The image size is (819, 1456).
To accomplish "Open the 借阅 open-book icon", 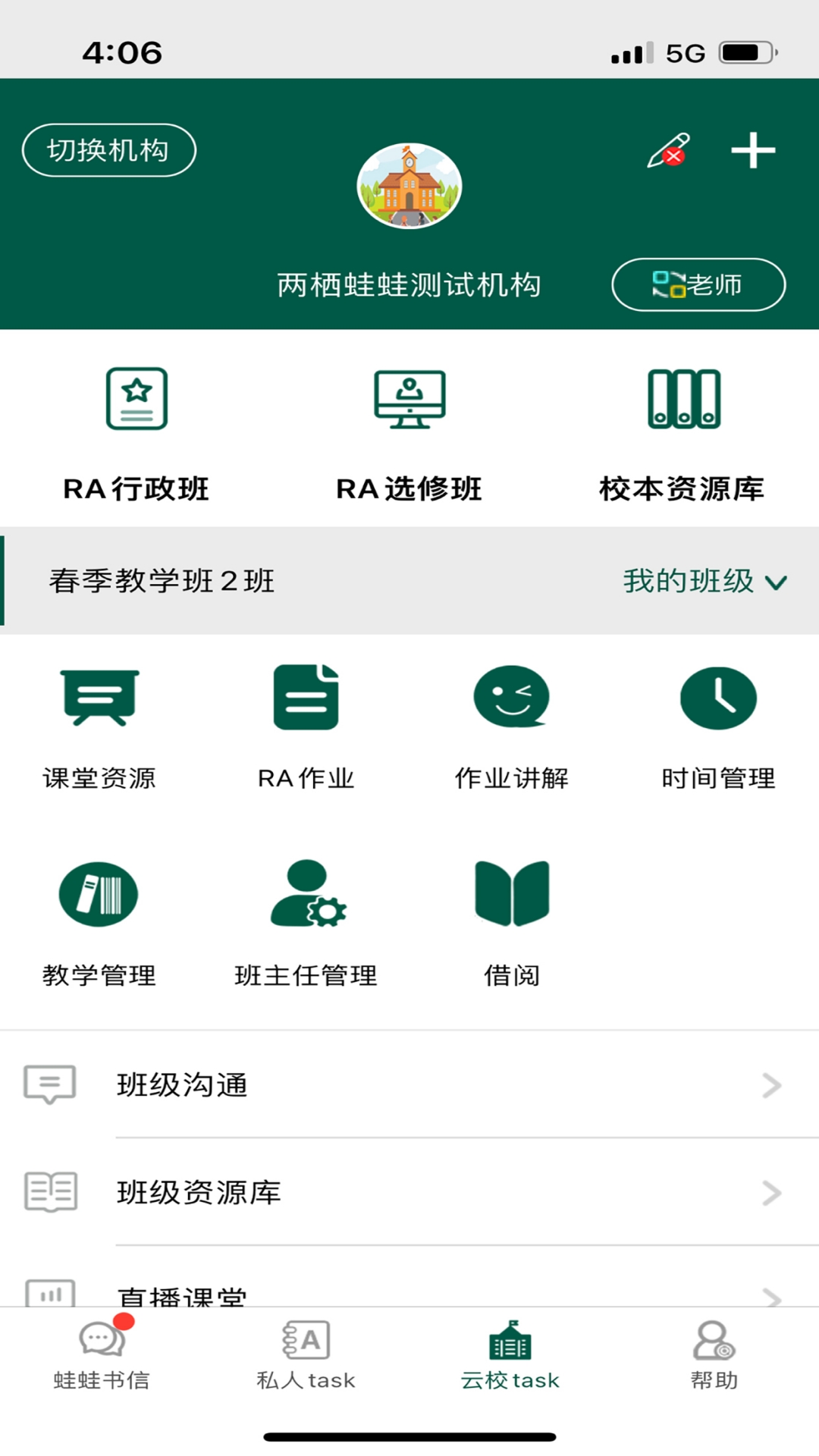I will click(x=512, y=895).
